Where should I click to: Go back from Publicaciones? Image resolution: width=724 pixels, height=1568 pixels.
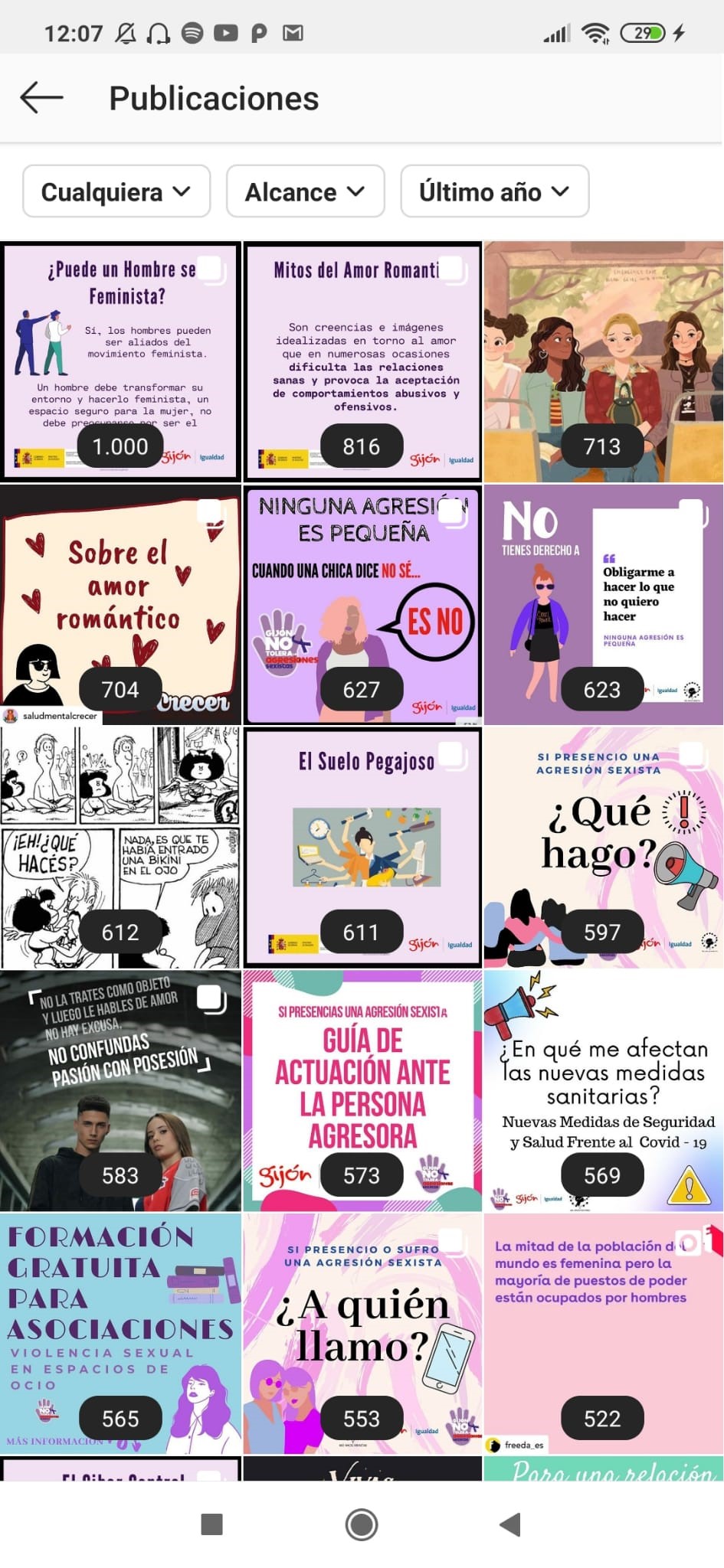point(41,98)
